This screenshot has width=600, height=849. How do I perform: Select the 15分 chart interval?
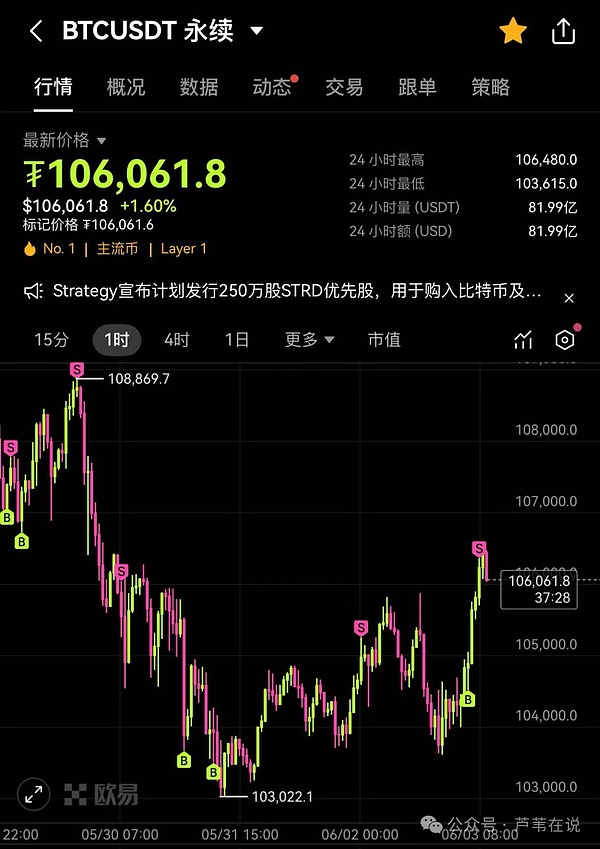(51, 340)
